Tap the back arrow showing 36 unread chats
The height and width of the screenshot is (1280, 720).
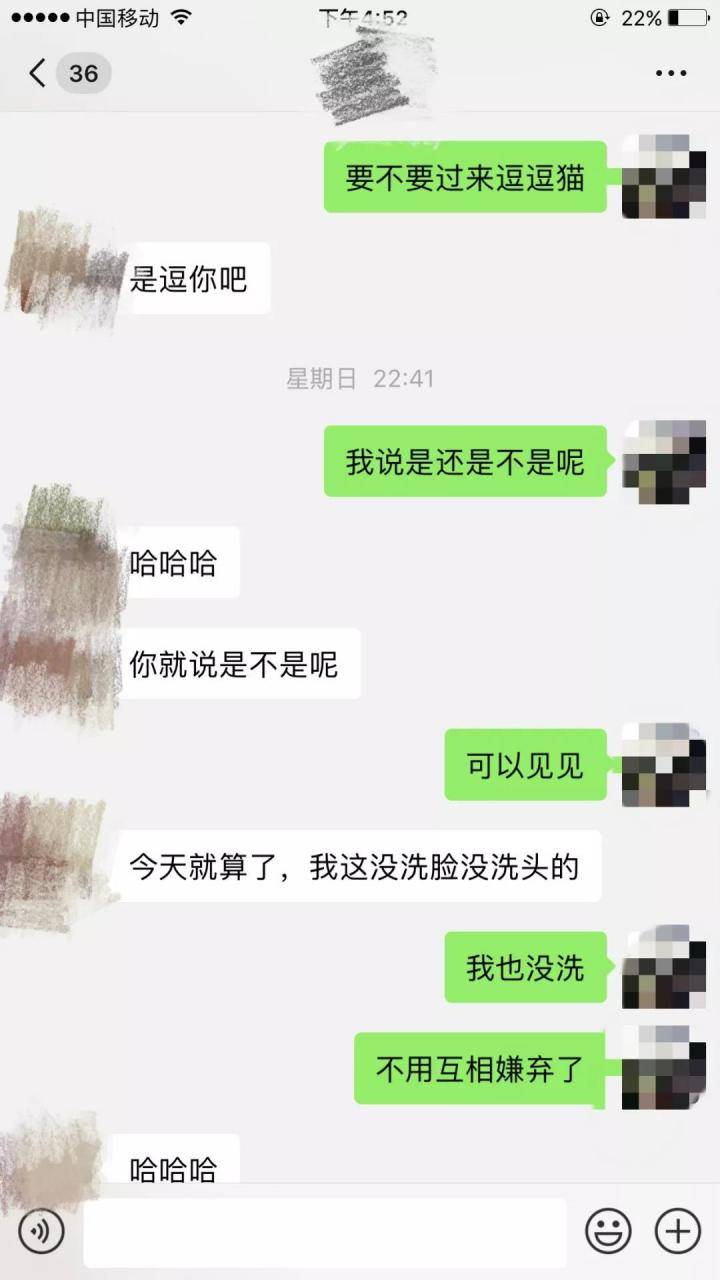tap(55, 72)
